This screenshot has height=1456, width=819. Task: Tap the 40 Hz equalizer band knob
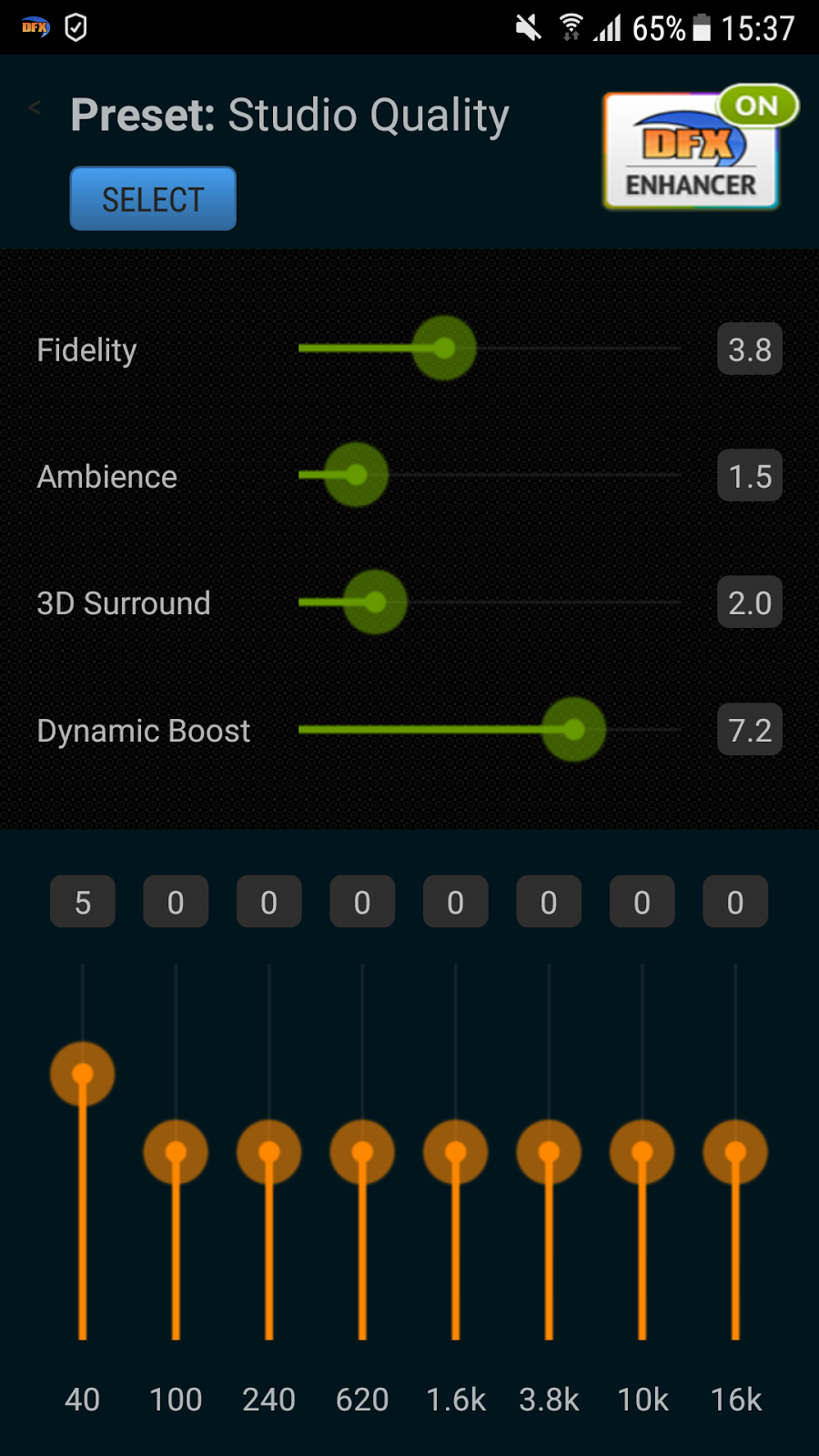point(83,1074)
